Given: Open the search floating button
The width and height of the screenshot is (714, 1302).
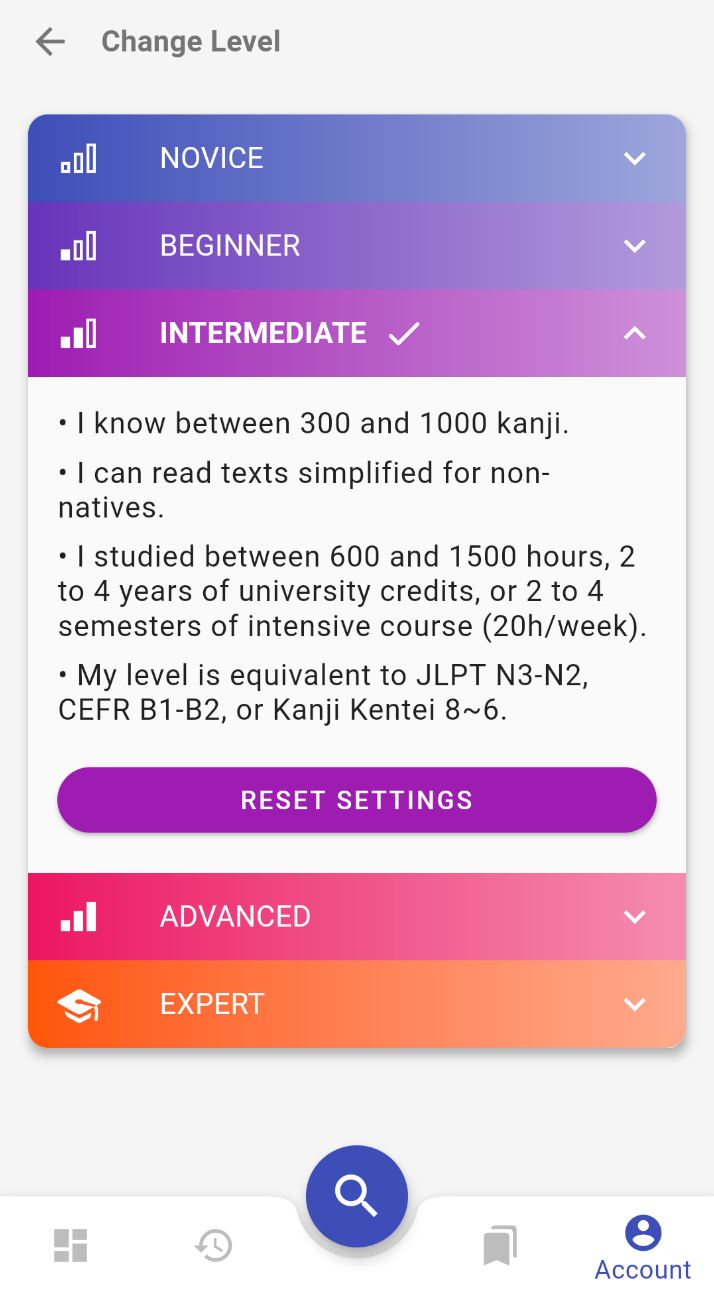Looking at the screenshot, I should click(x=357, y=1196).
